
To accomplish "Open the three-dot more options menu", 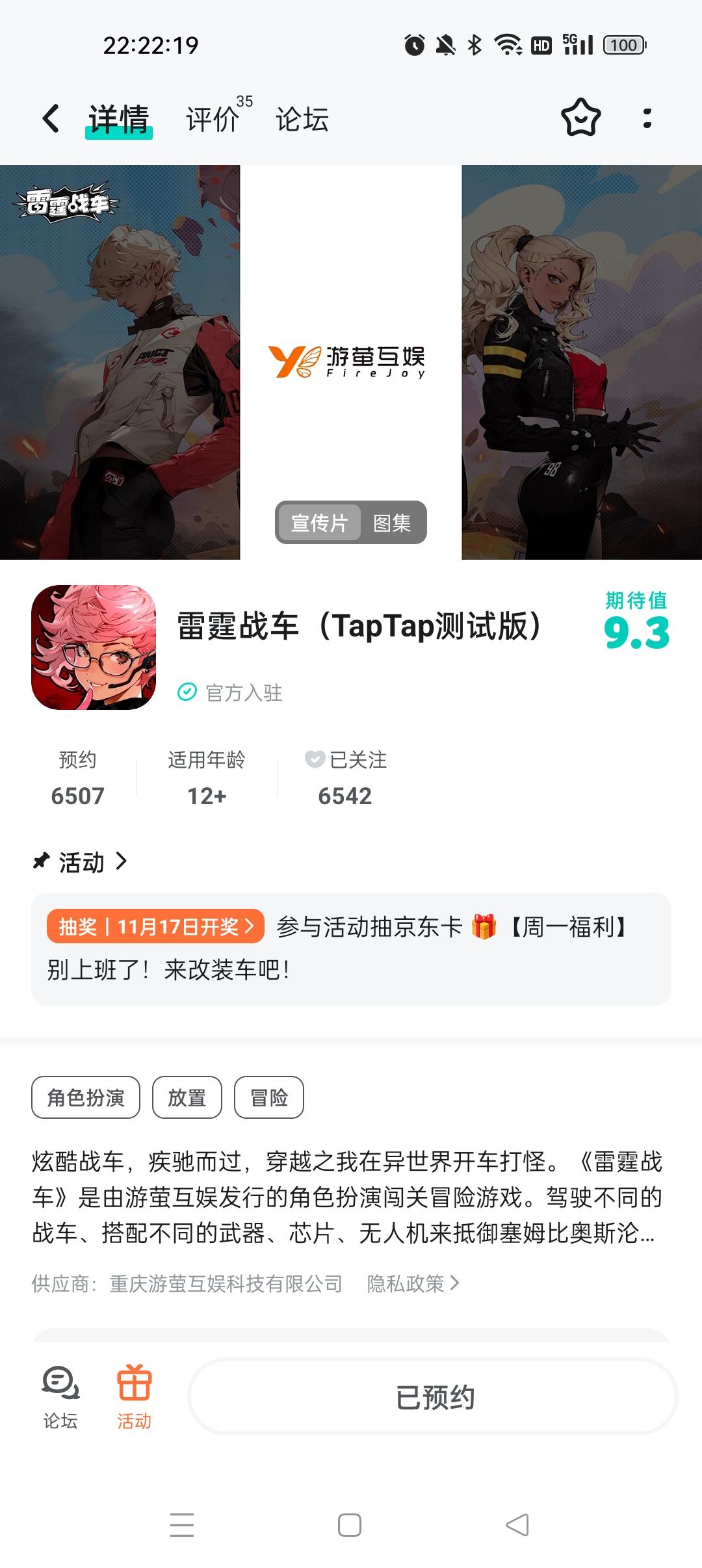I will (646, 118).
